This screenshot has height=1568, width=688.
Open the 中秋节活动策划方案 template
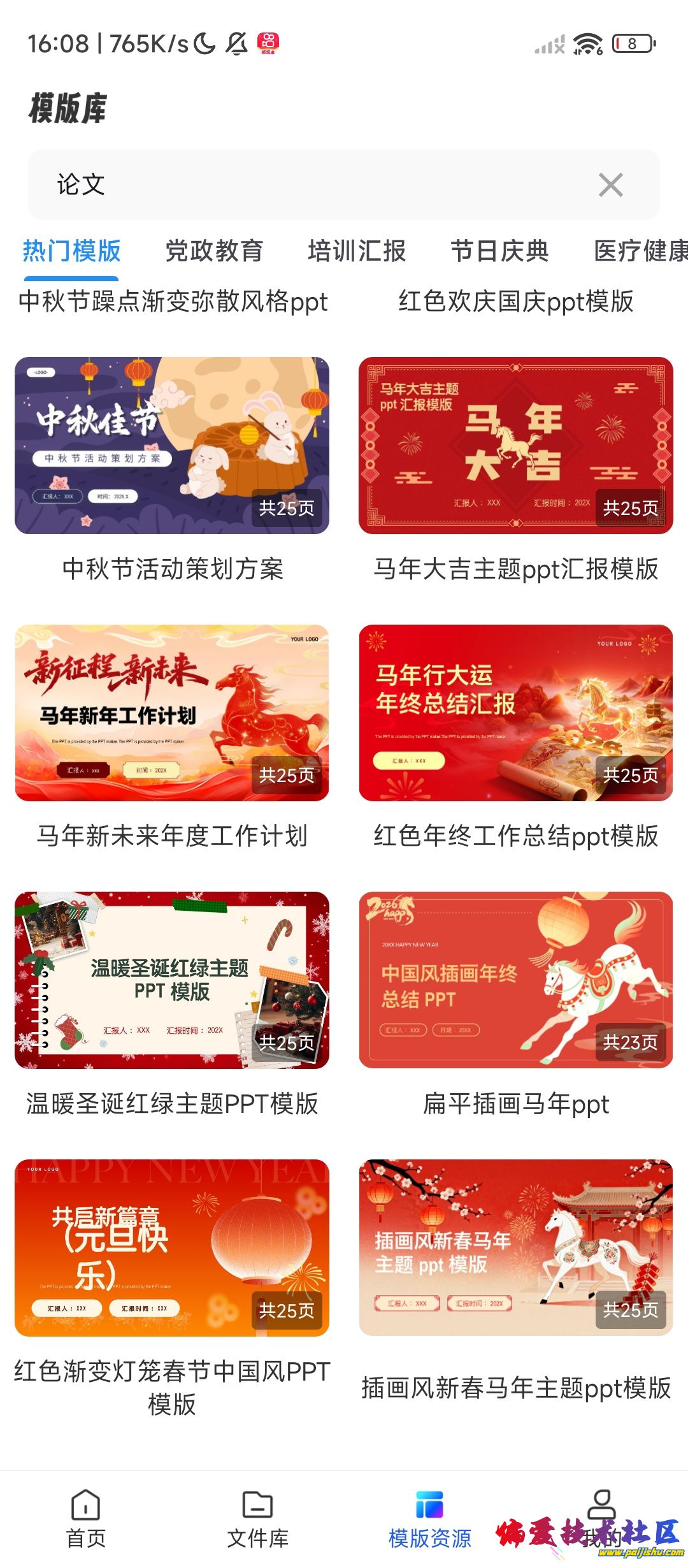tap(172, 446)
